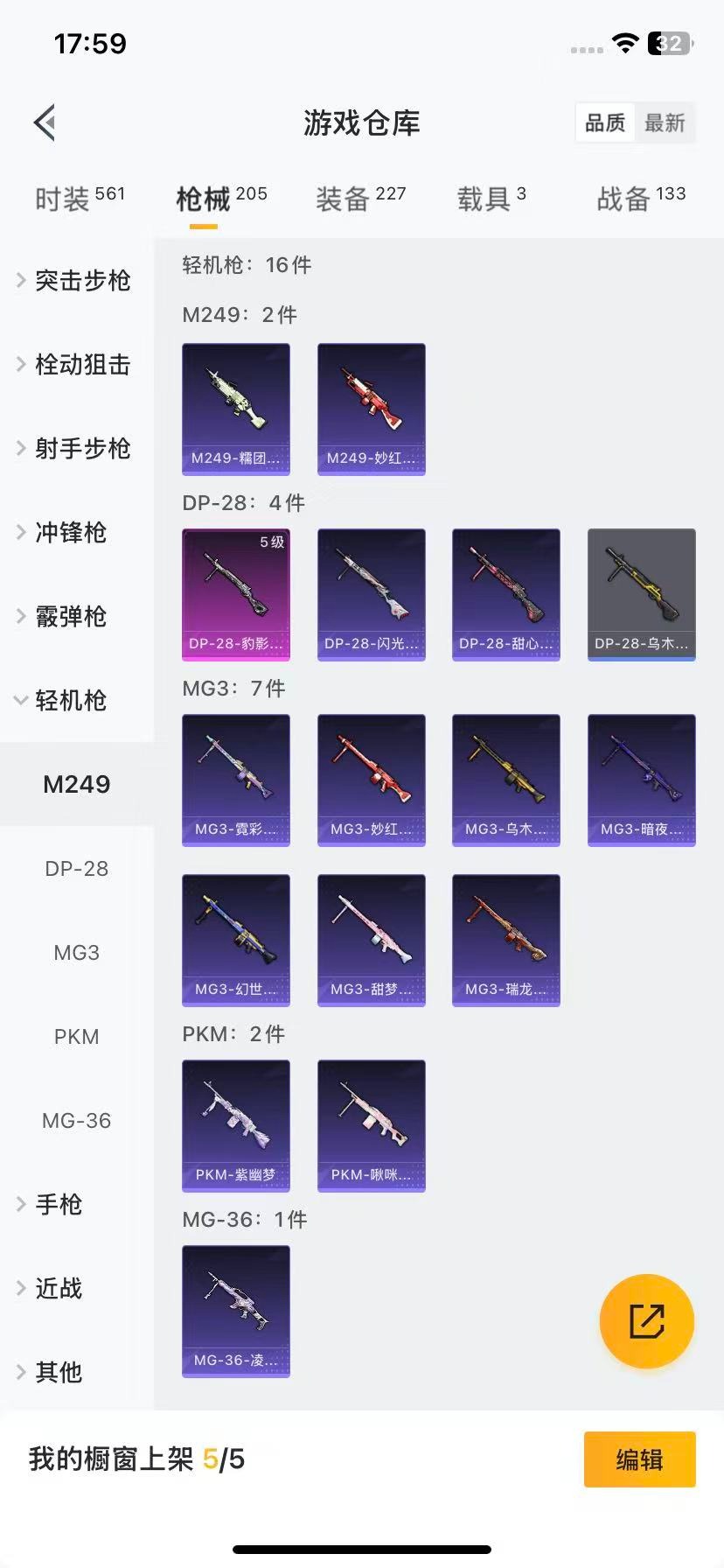Open the level 5 DP-28-豹影 skin
The height and width of the screenshot is (1568, 724).
(236, 593)
